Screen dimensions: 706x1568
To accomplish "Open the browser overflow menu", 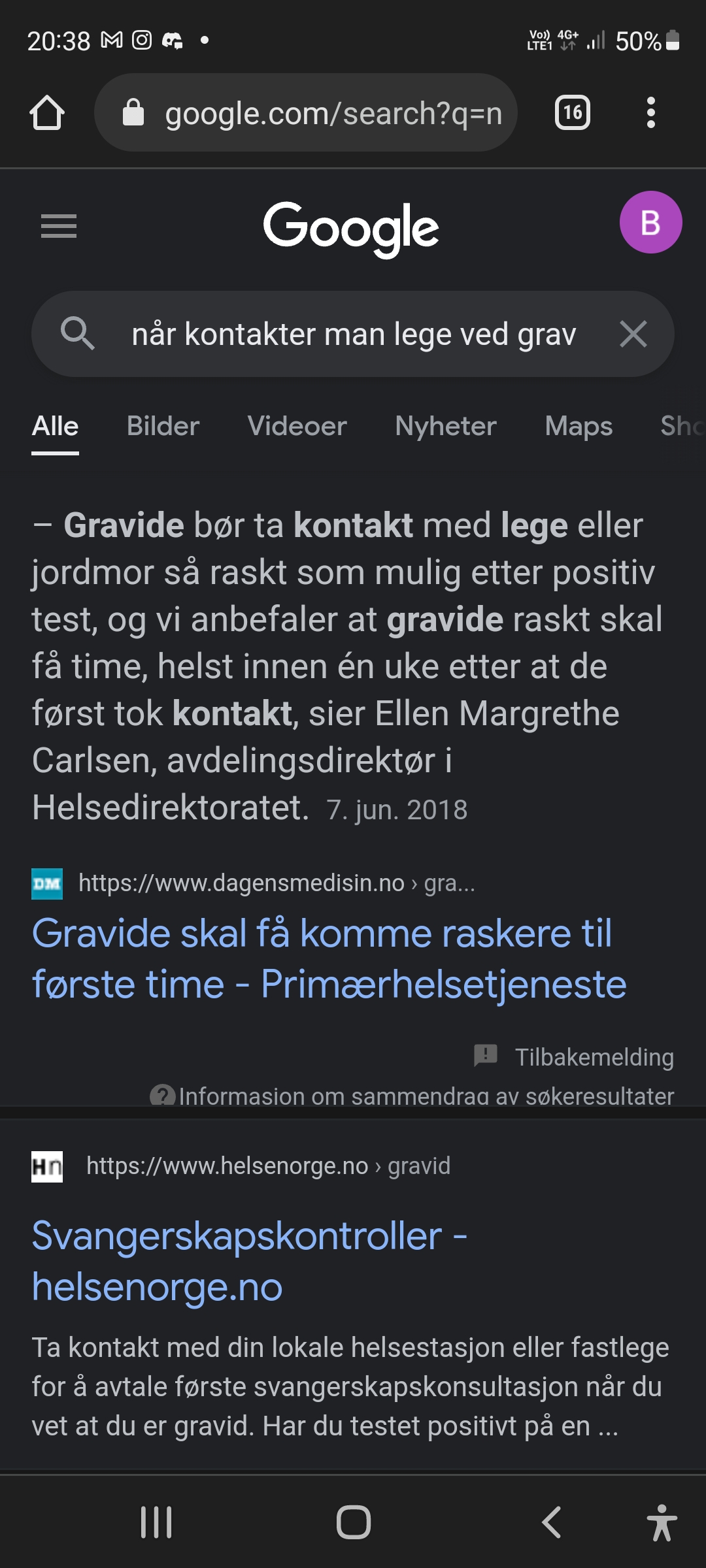I will [x=650, y=112].
